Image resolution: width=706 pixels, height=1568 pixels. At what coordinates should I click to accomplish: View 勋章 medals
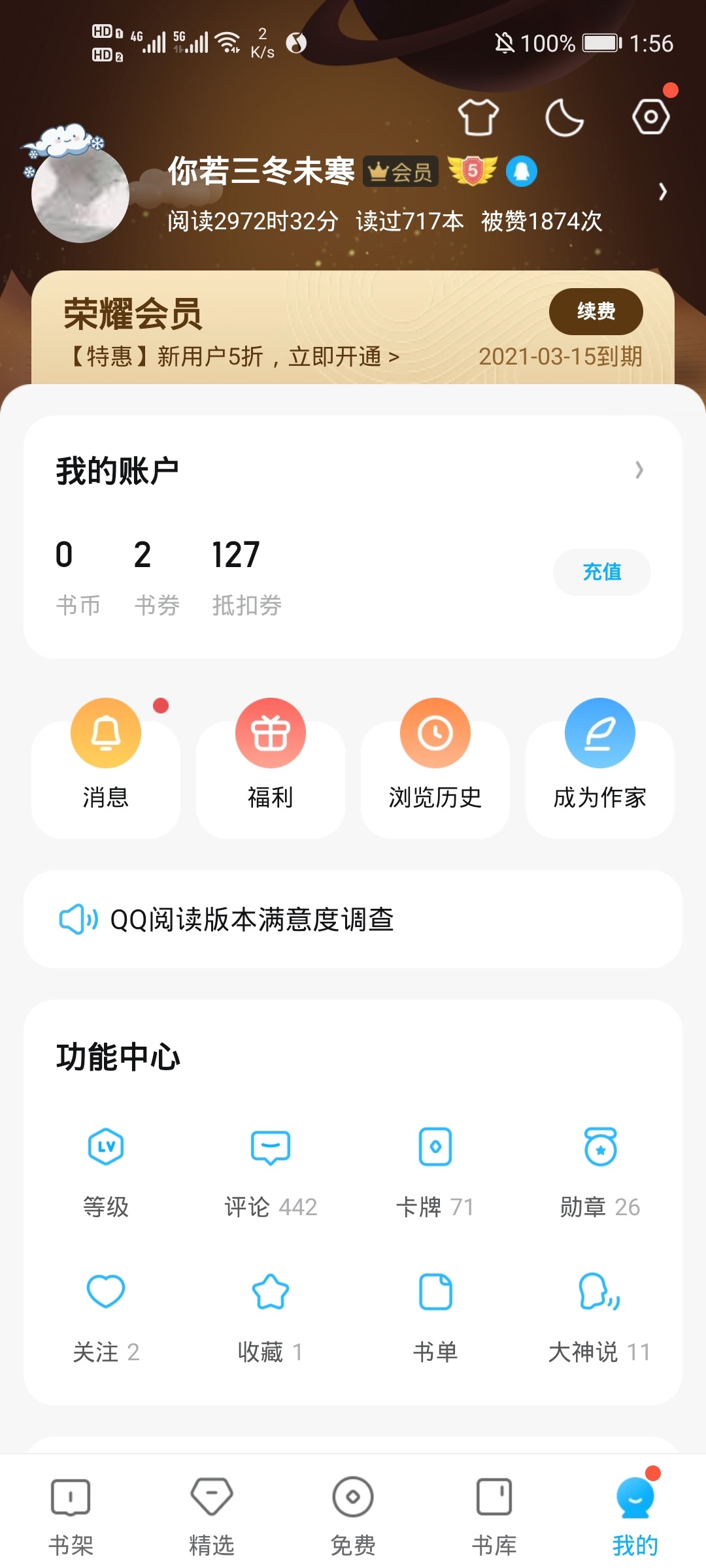pos(600,1171)
